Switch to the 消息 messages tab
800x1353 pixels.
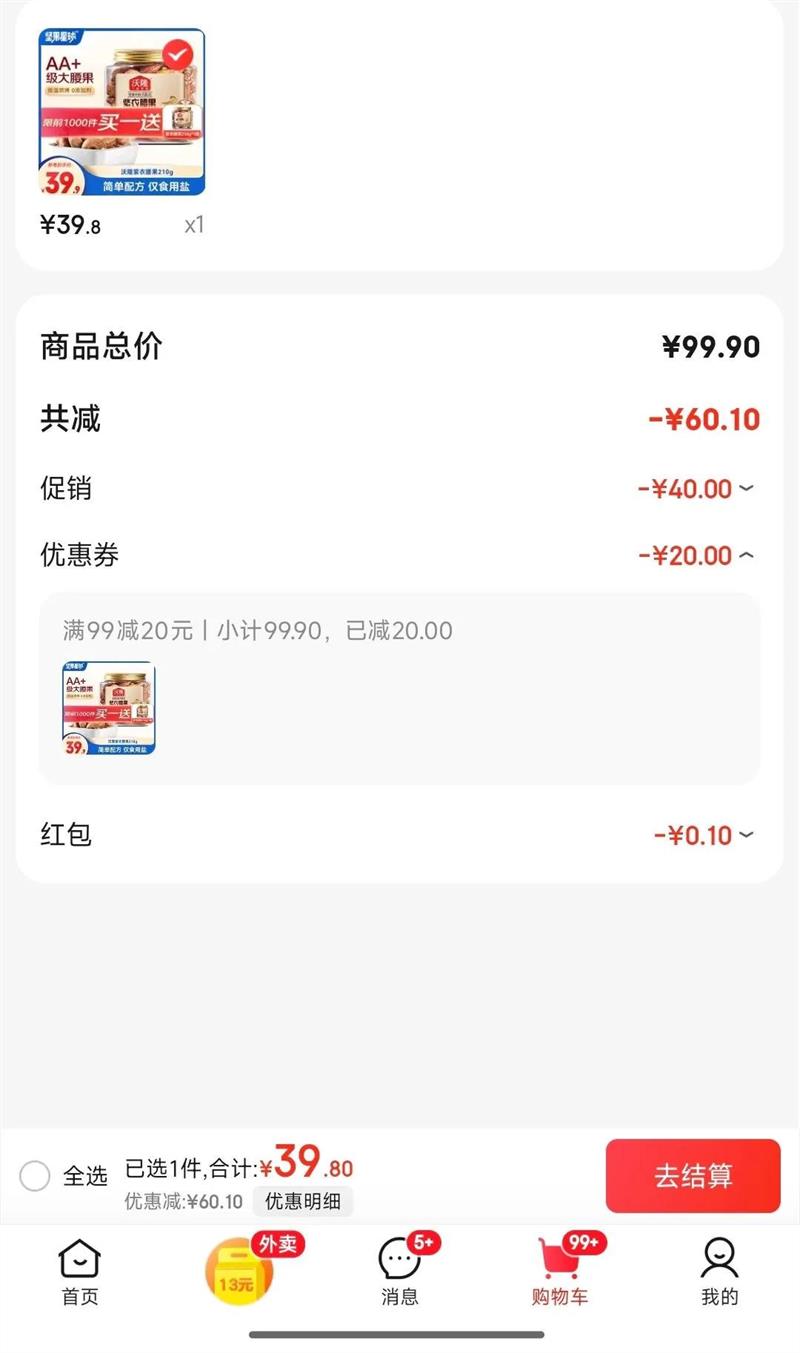pyautogui.click(x=400, y=1272)
